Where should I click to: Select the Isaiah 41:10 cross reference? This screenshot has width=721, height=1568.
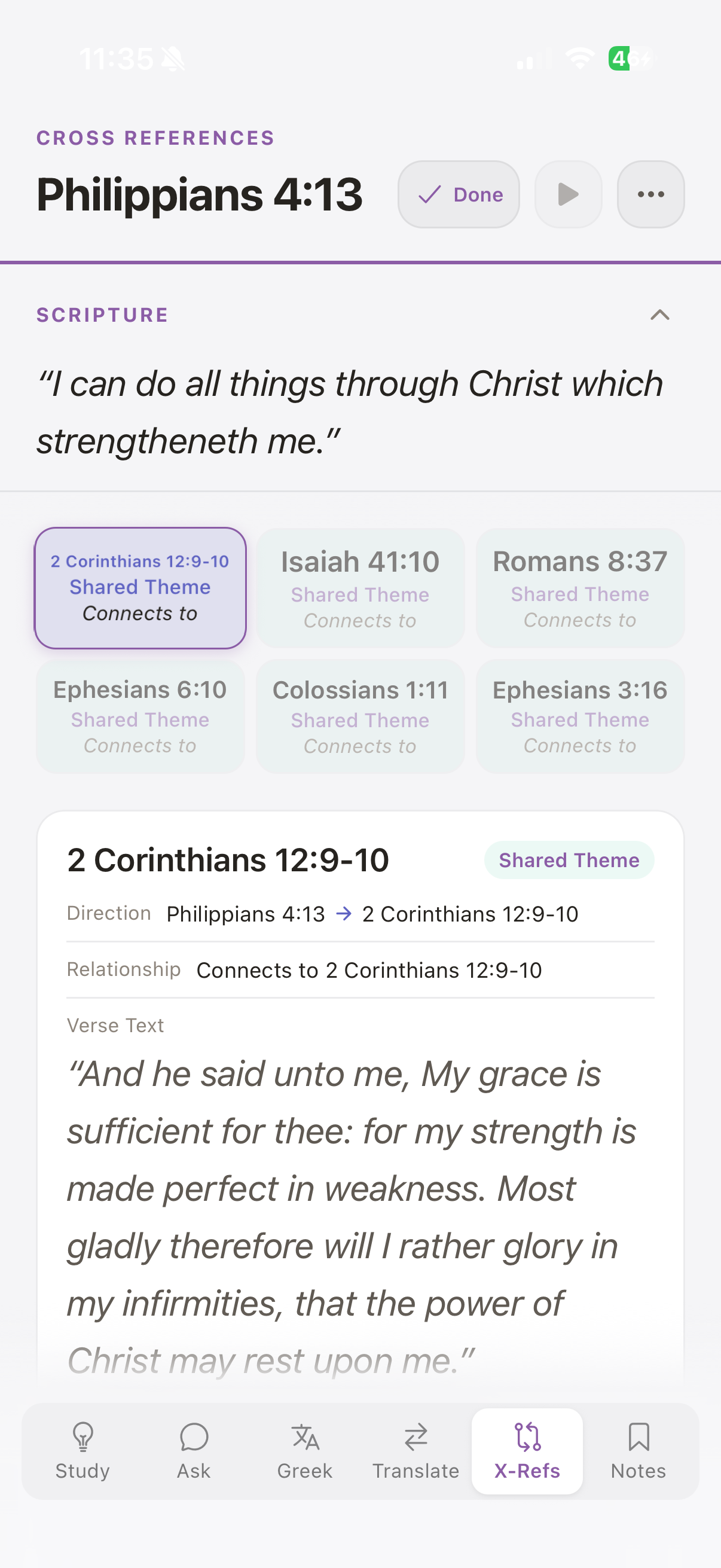[x=360, y=587]
